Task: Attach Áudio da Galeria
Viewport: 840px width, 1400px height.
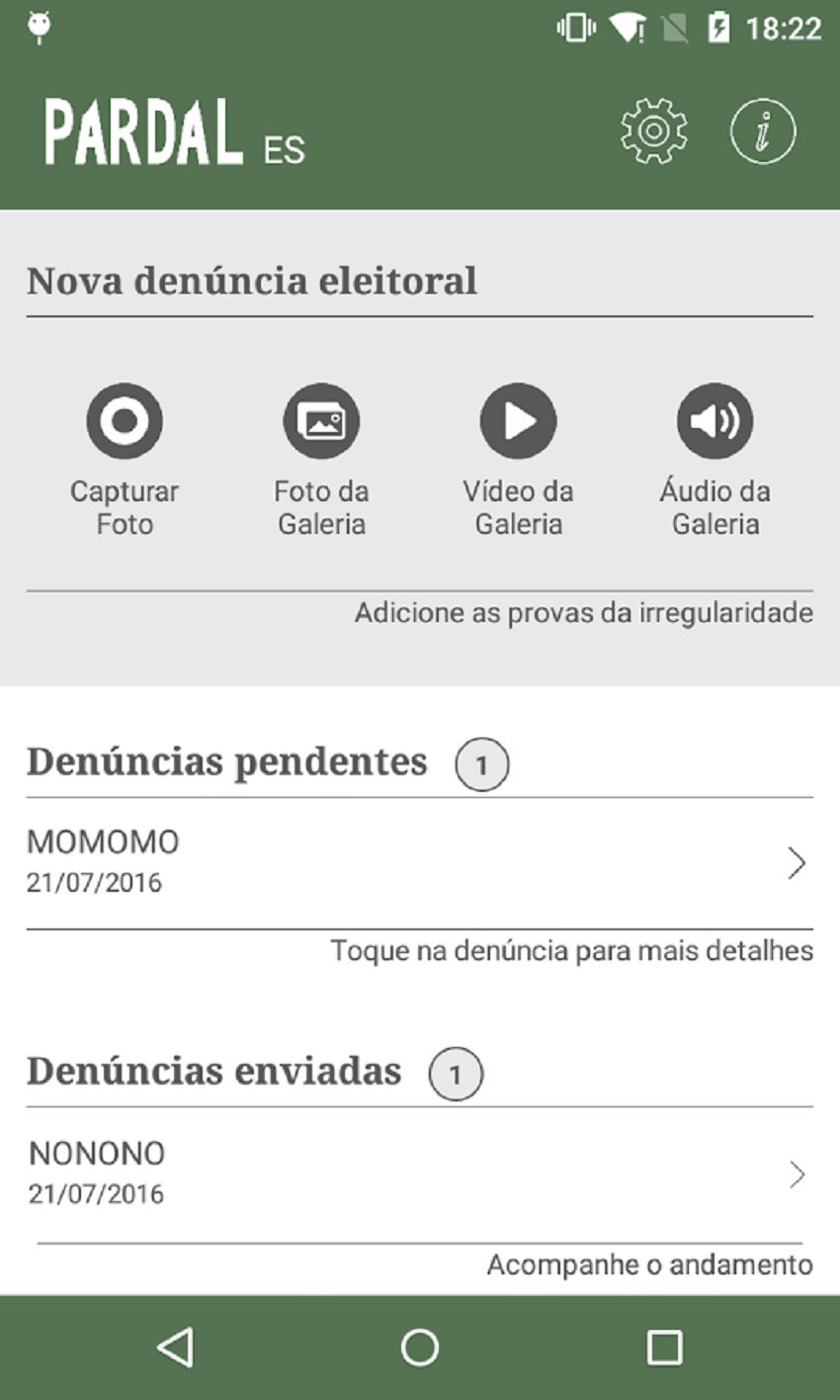Action: (x=714, y=421)
